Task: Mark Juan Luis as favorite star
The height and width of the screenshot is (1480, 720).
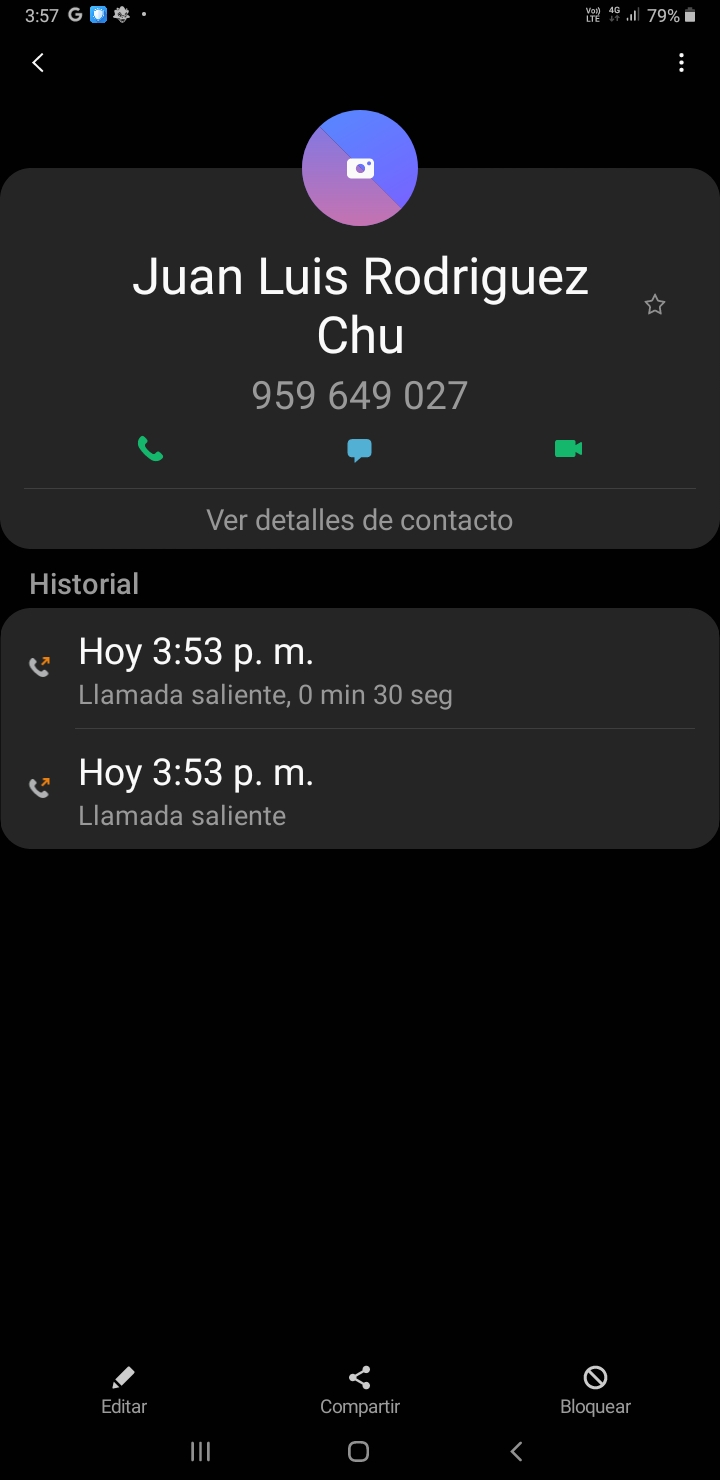Action: tap(655, 305)
